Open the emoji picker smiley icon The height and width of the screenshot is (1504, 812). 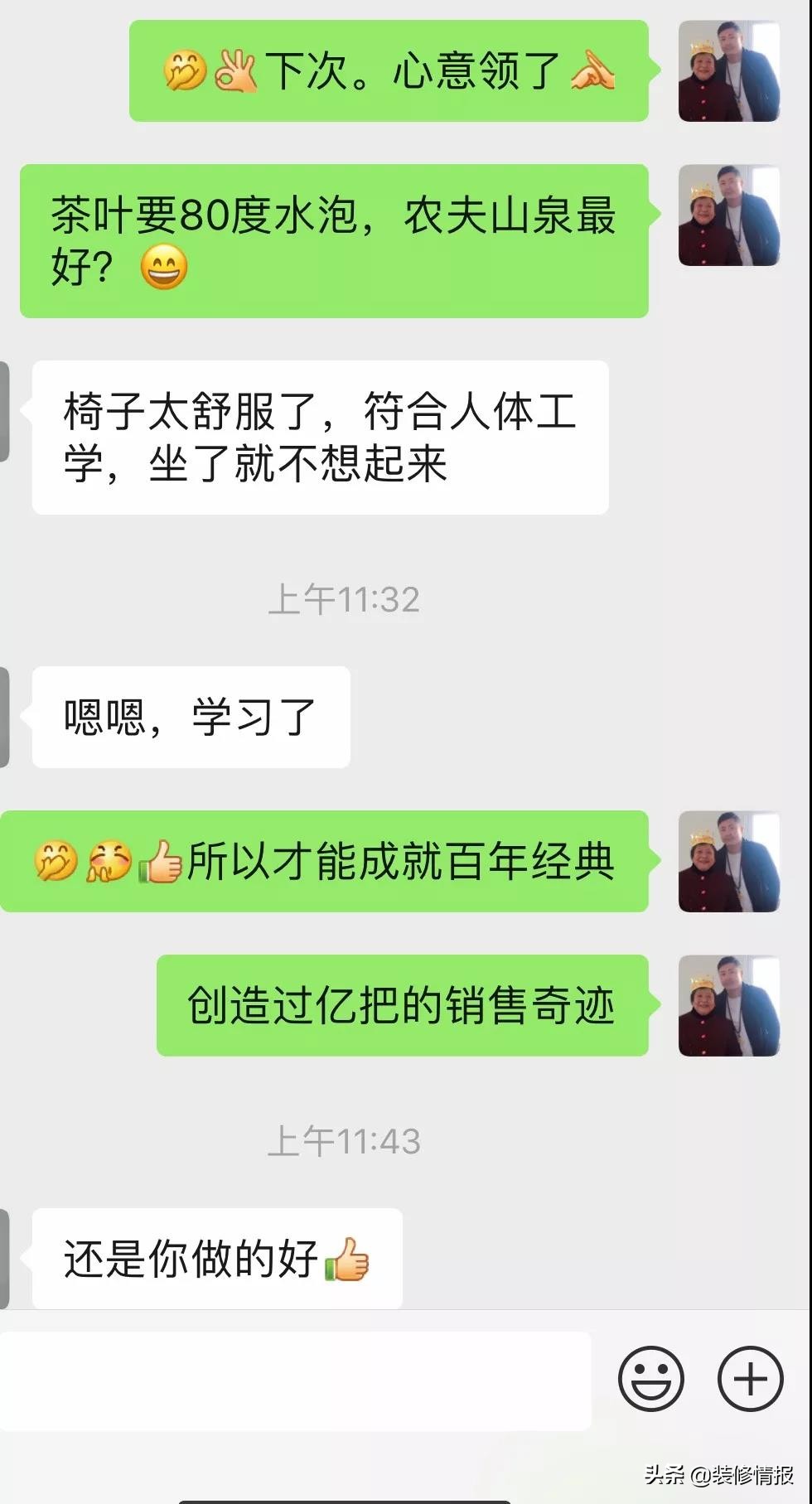(x=651, y=1380)
